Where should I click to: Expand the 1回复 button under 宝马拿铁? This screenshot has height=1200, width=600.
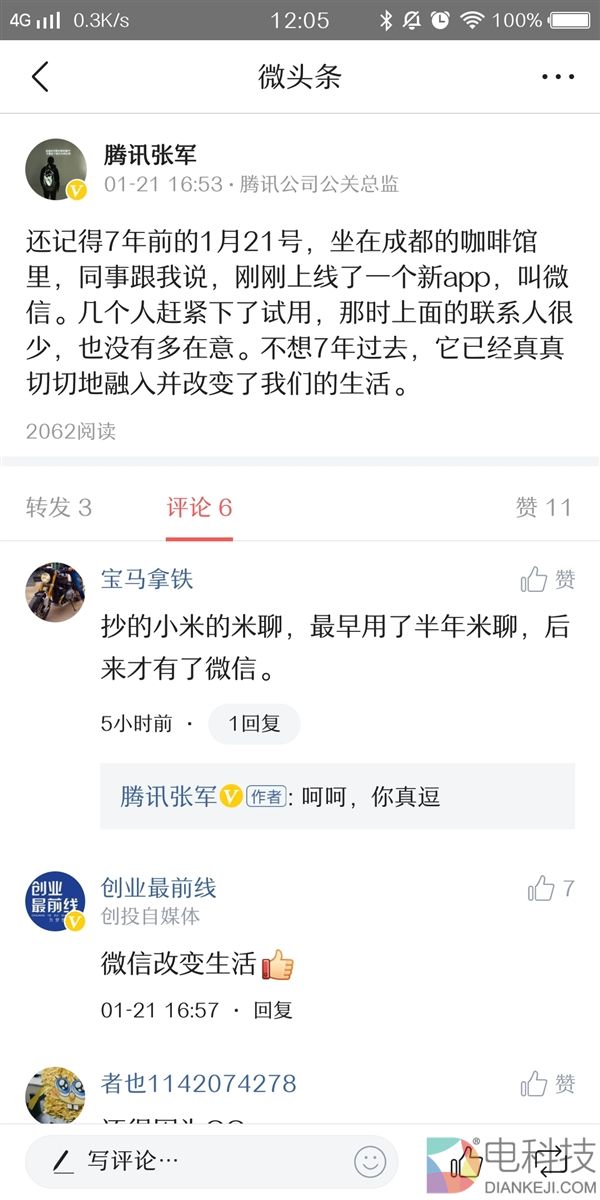click(x=254, y=724)
